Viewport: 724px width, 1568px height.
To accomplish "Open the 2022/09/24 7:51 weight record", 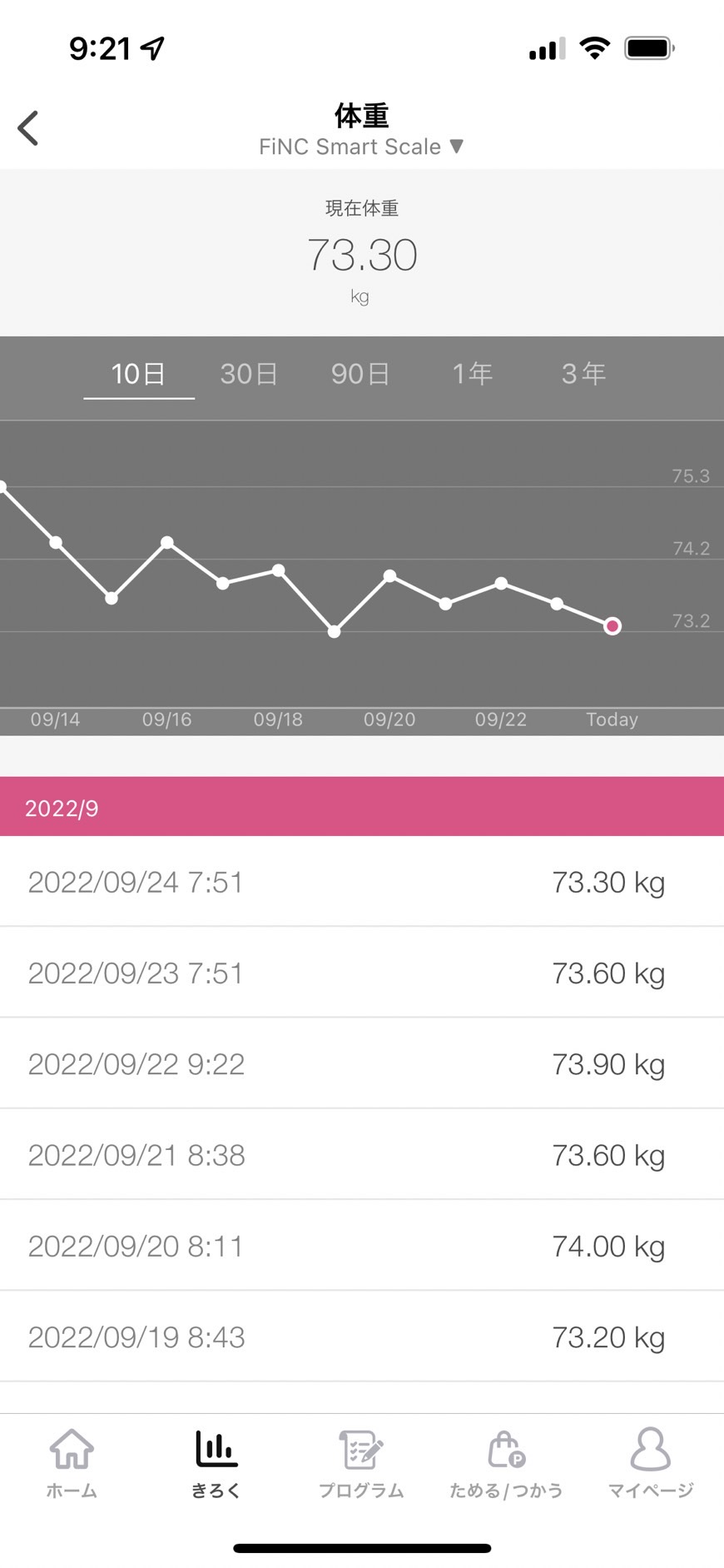I will [x=362, y=881].
